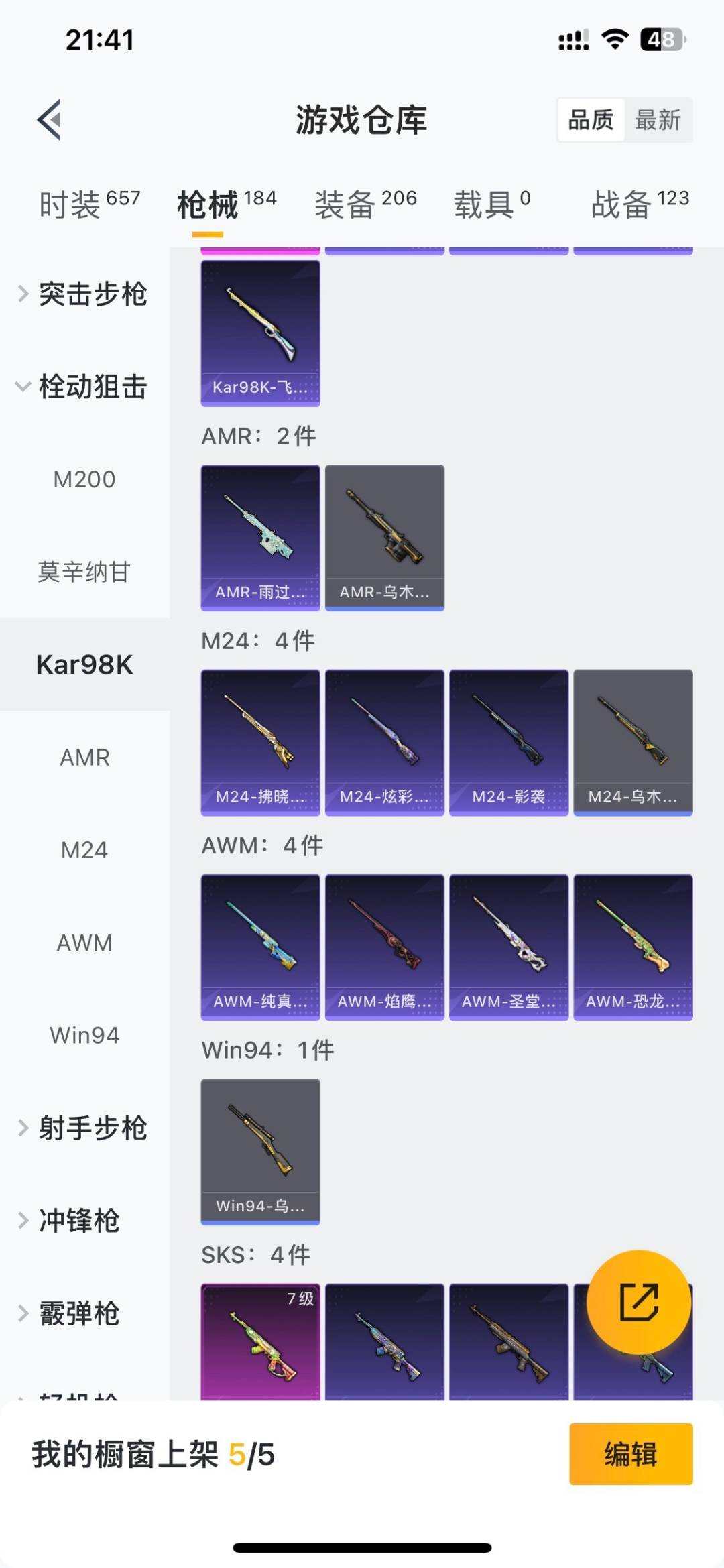
Task: Sort the warehouse by 最新
Action: 658,120
